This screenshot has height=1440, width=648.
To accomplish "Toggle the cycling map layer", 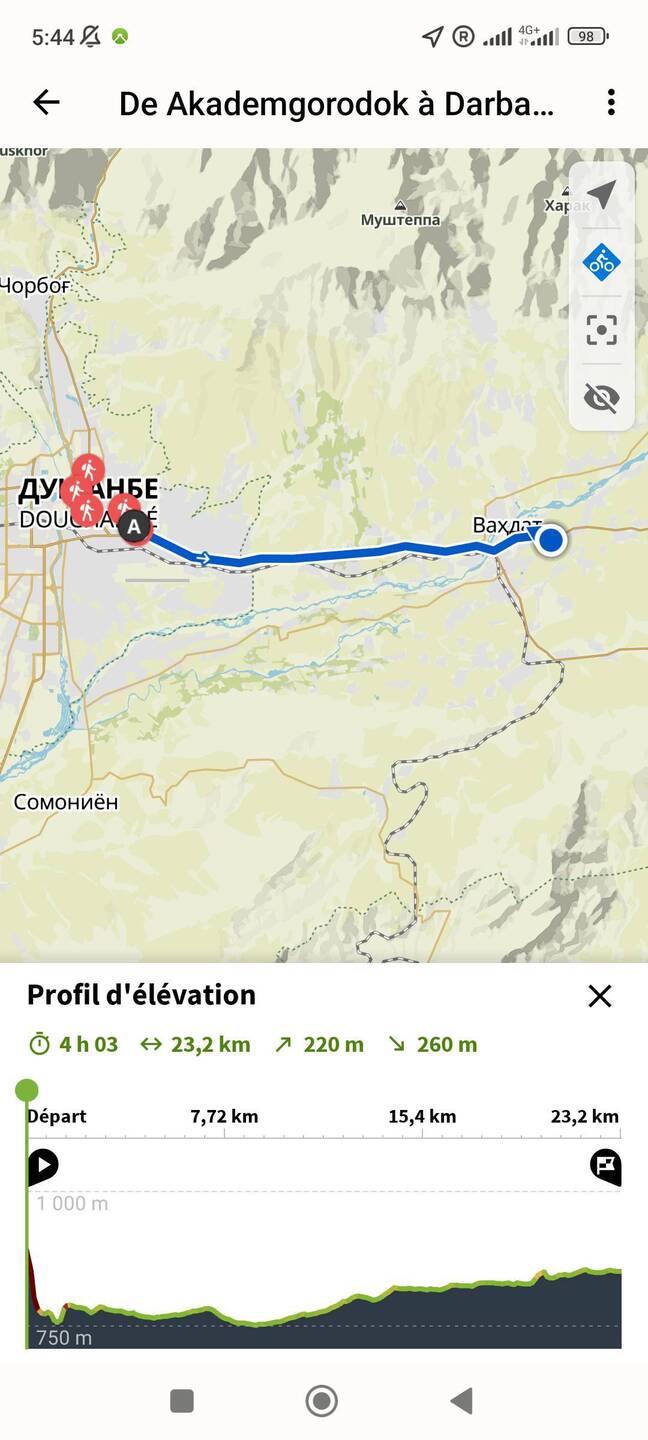I will tap(601, 263).
